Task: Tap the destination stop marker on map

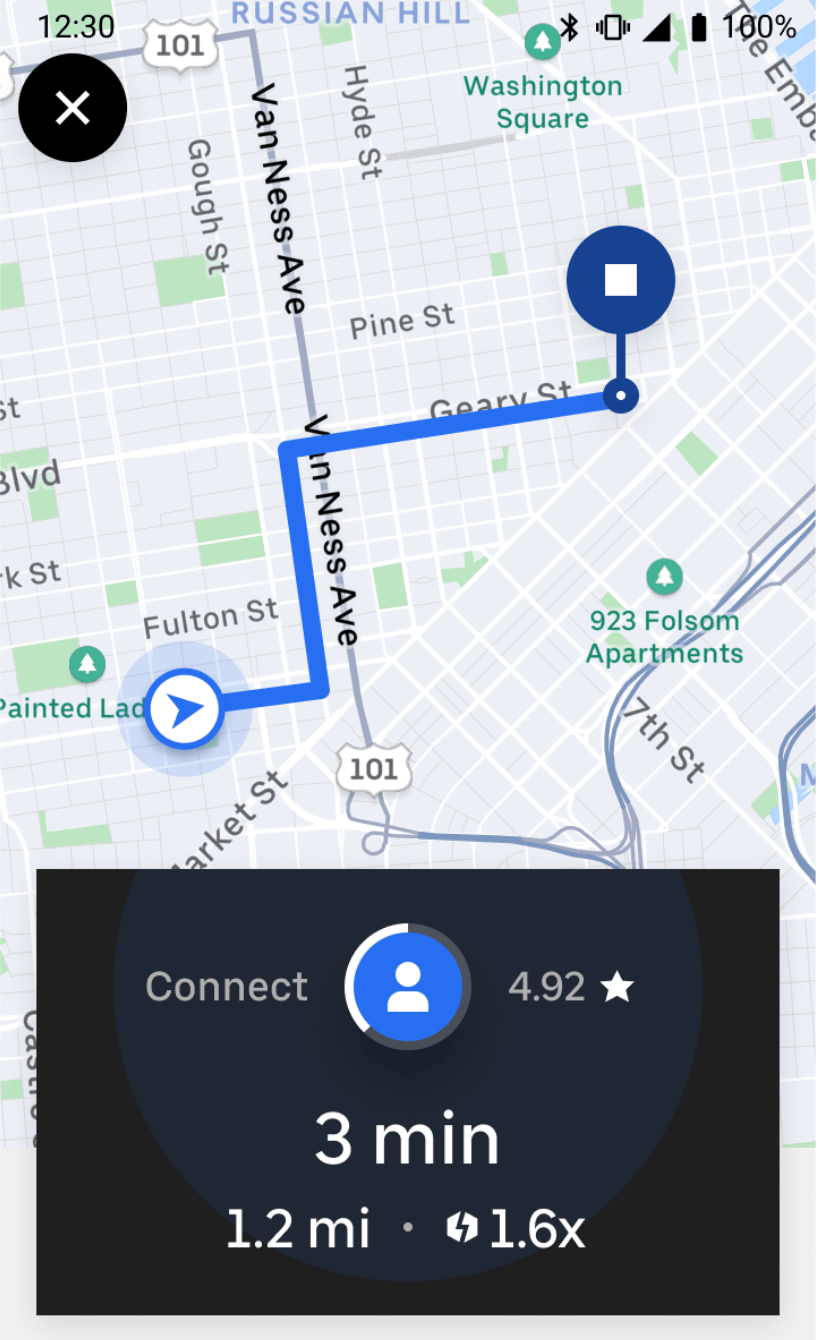Action: click(620, 281)
